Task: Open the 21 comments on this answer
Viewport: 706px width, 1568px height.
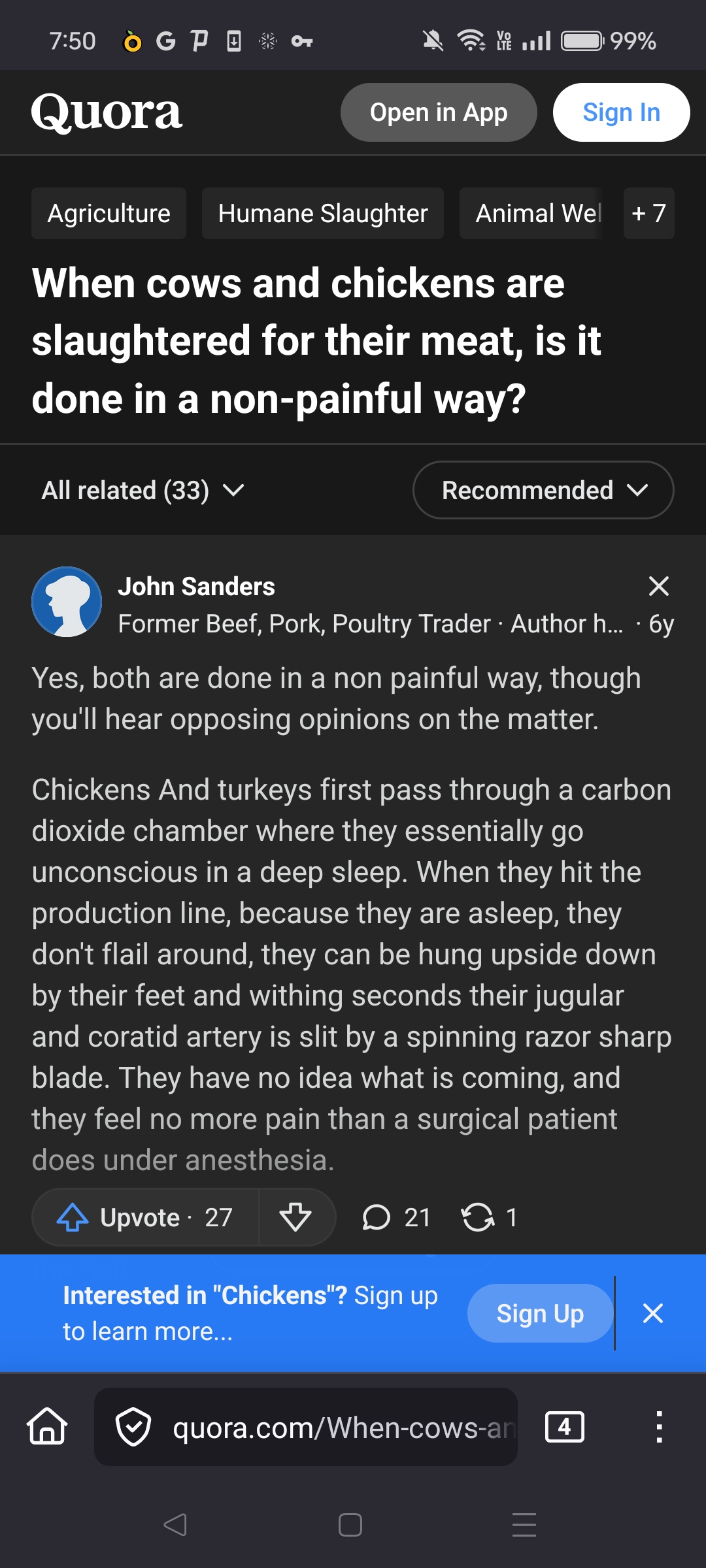Action: pos(396,1217)
